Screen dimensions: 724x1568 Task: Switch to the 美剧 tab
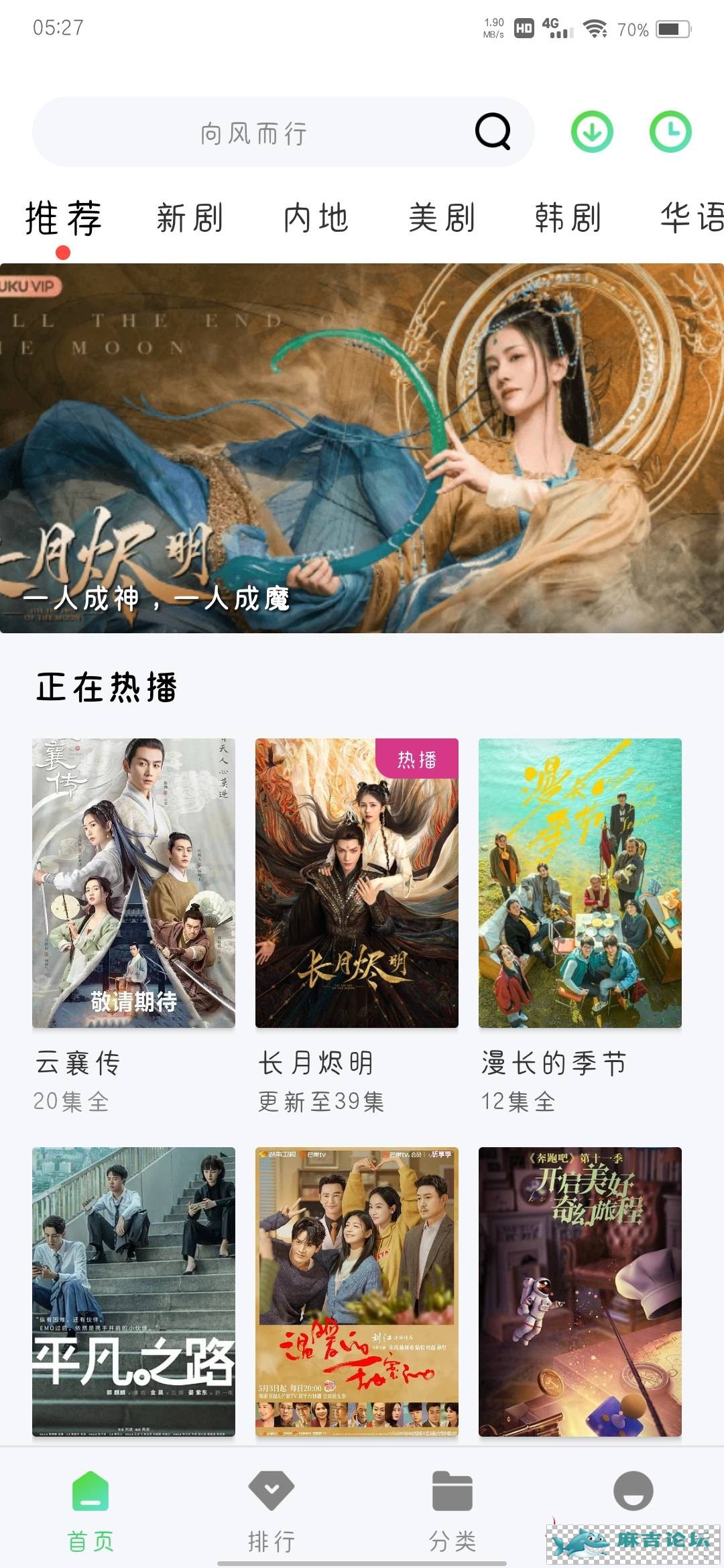pyautogui.click(x=442, y=218)
